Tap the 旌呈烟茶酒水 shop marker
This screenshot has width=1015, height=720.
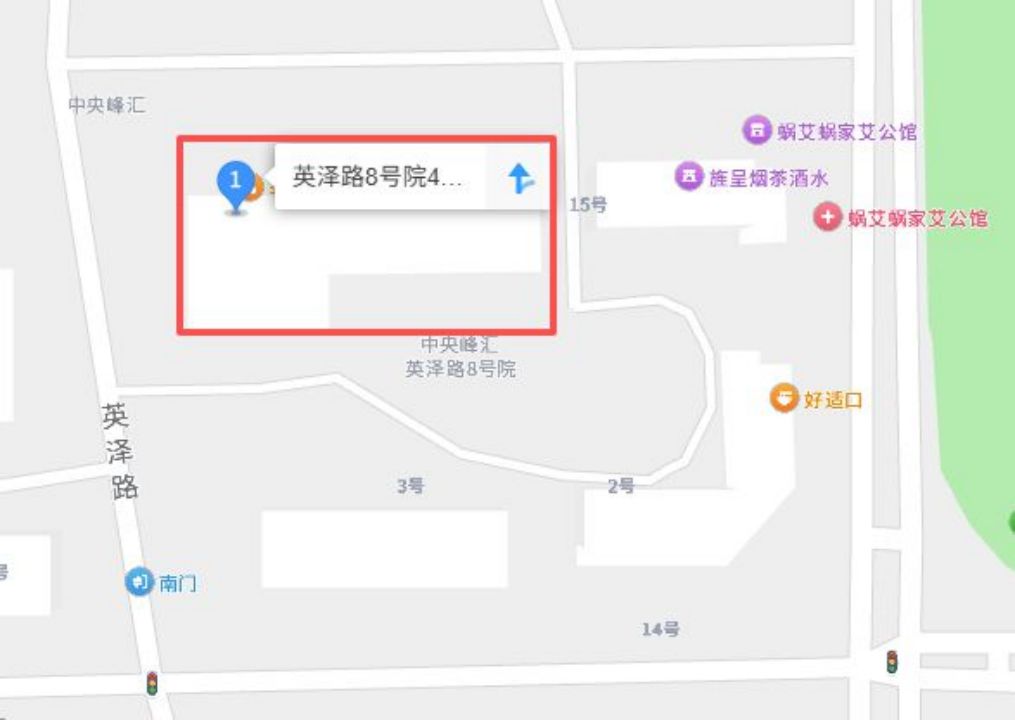689,177
